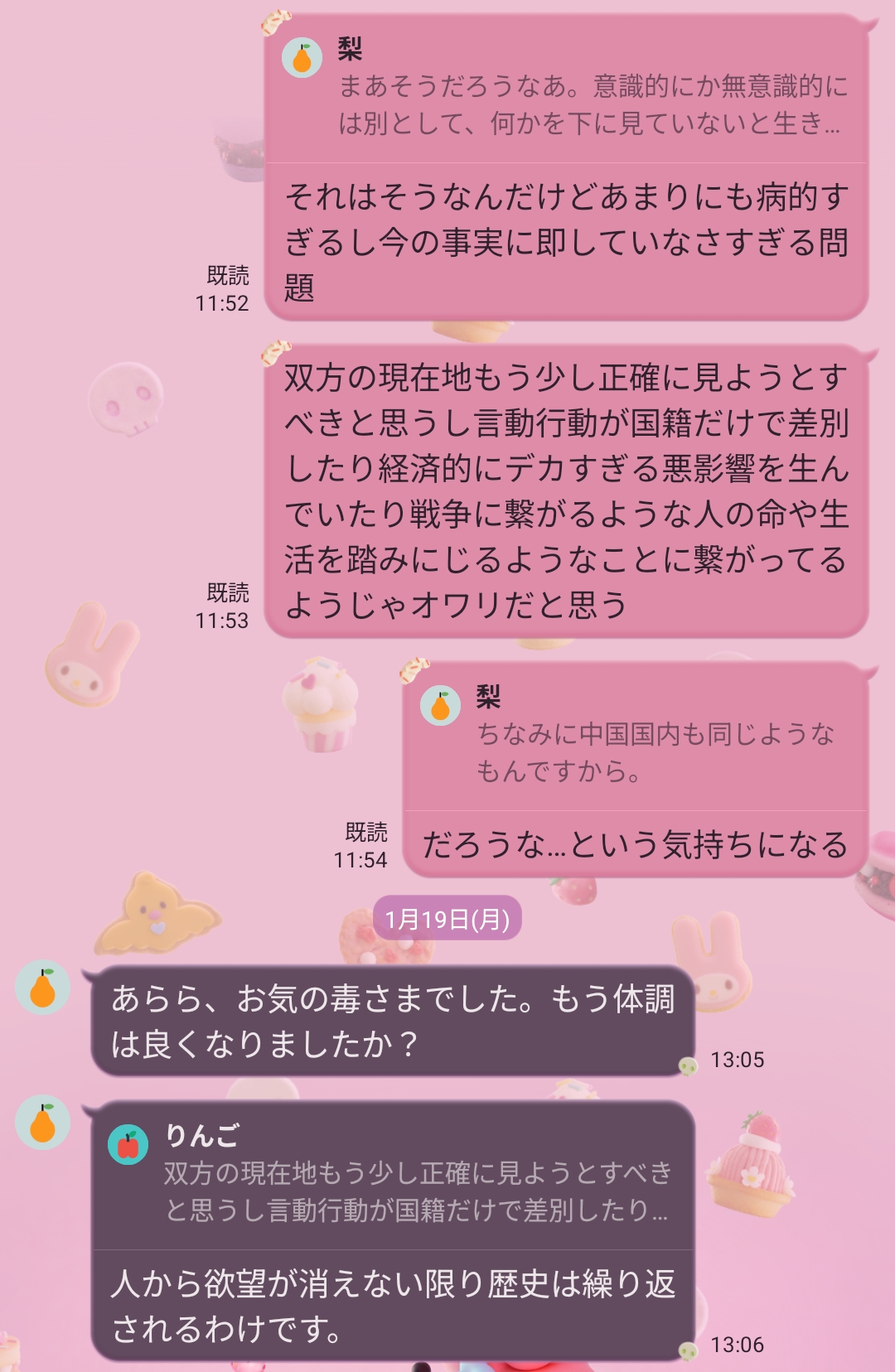
Task: Tap pear avatar beside the 13:06 reply
Action: click(42, 1122)
